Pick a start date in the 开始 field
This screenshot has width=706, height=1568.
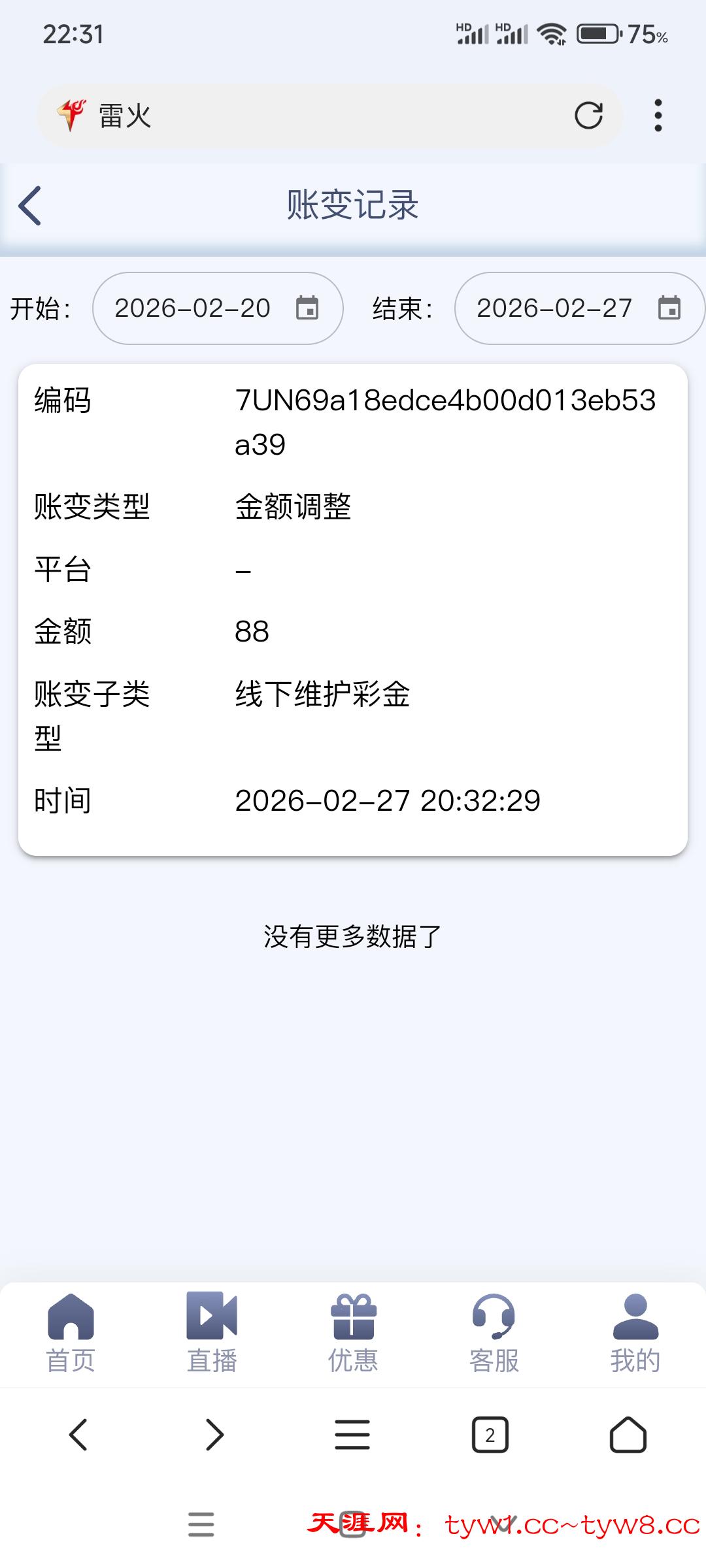pos(217,308)
